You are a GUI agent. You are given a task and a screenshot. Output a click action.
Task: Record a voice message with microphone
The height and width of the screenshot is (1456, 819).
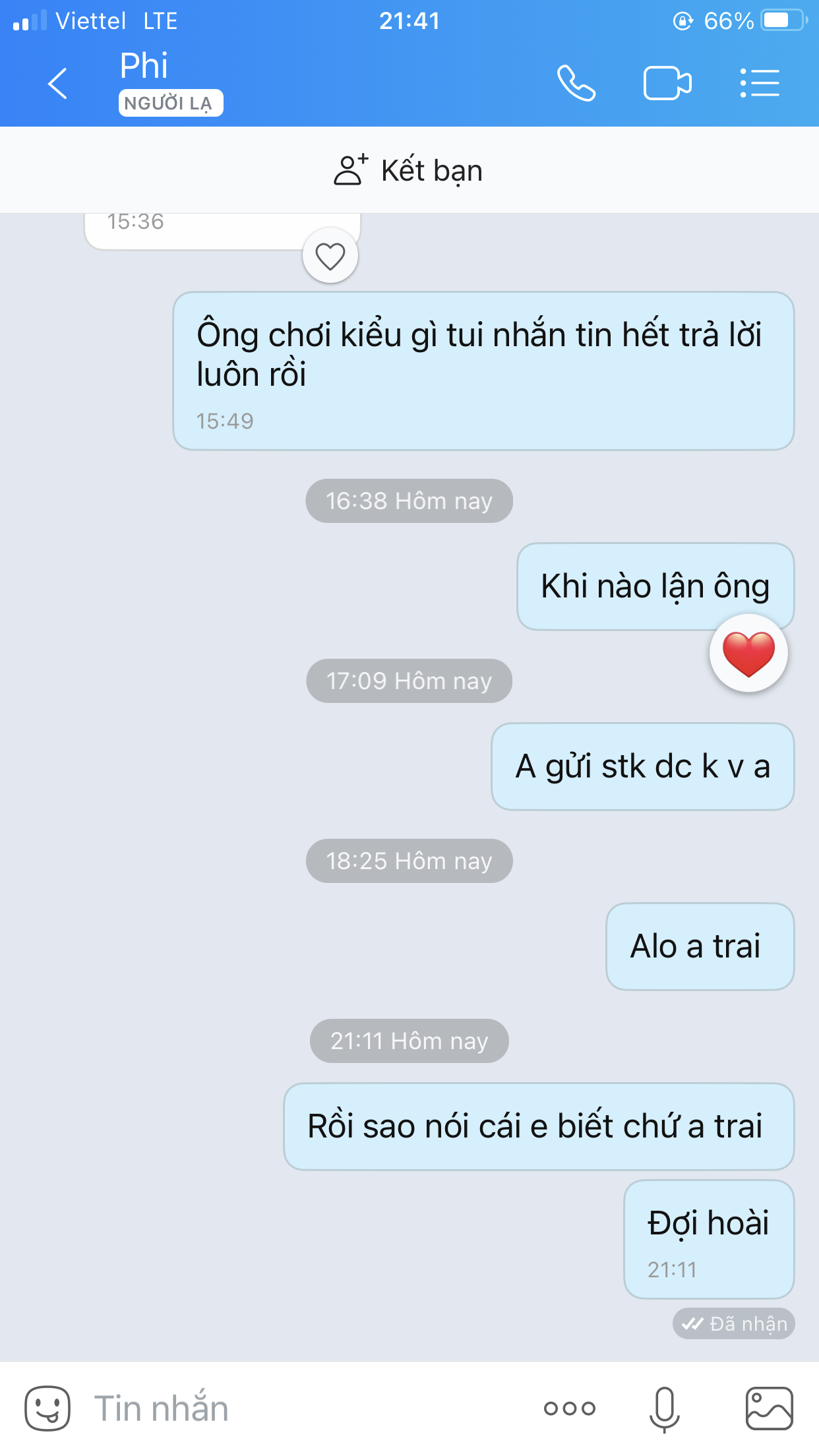[x=665, y=1409]
